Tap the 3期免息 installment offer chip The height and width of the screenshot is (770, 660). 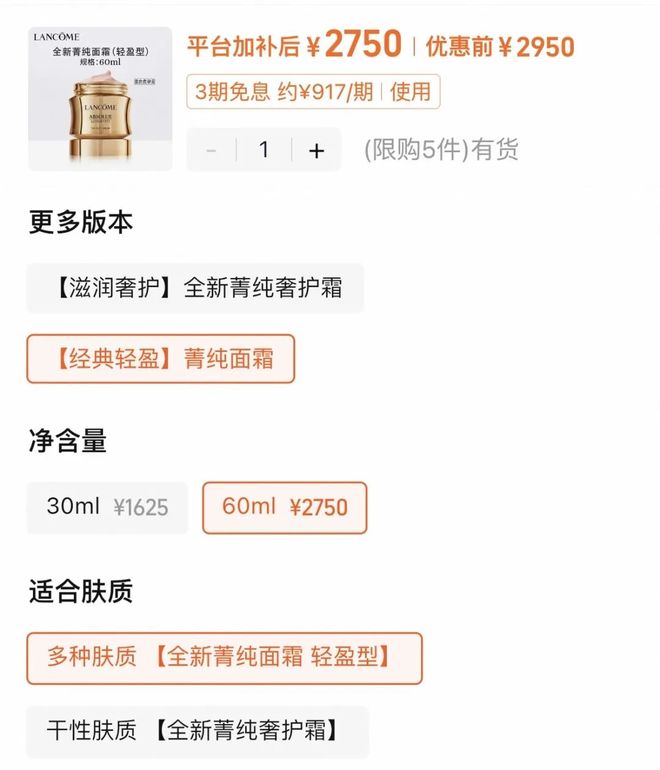[x=313, y=93]
